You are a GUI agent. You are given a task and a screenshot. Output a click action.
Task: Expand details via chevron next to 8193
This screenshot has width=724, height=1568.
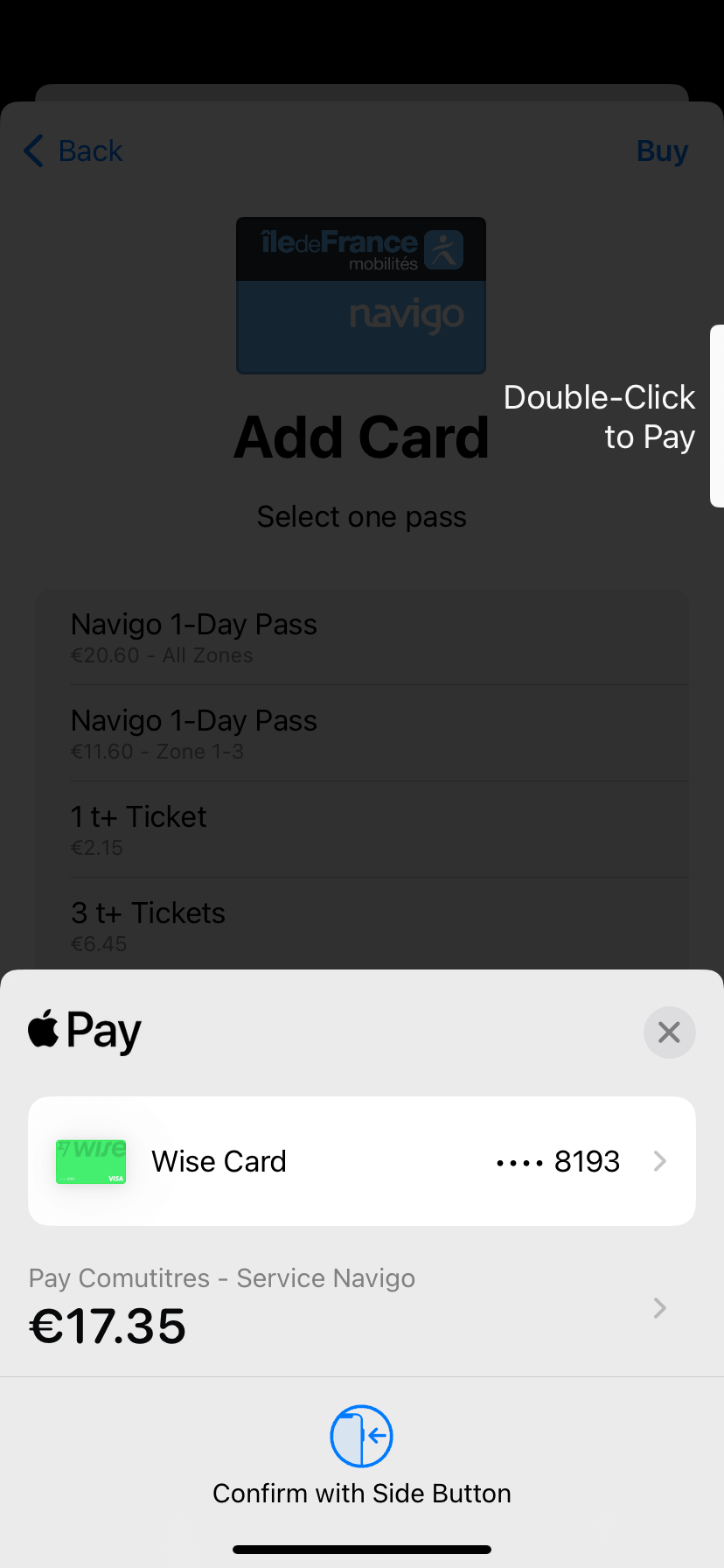659,1161
